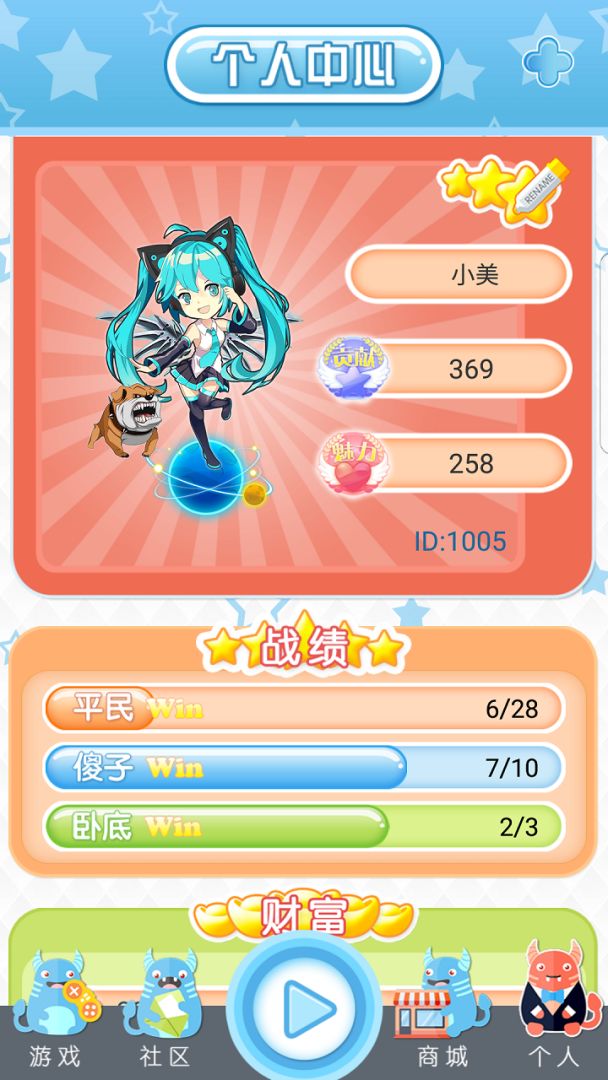Start the game with the play button
This screenshot has width=608, height=1080.
coord(303,1008)
